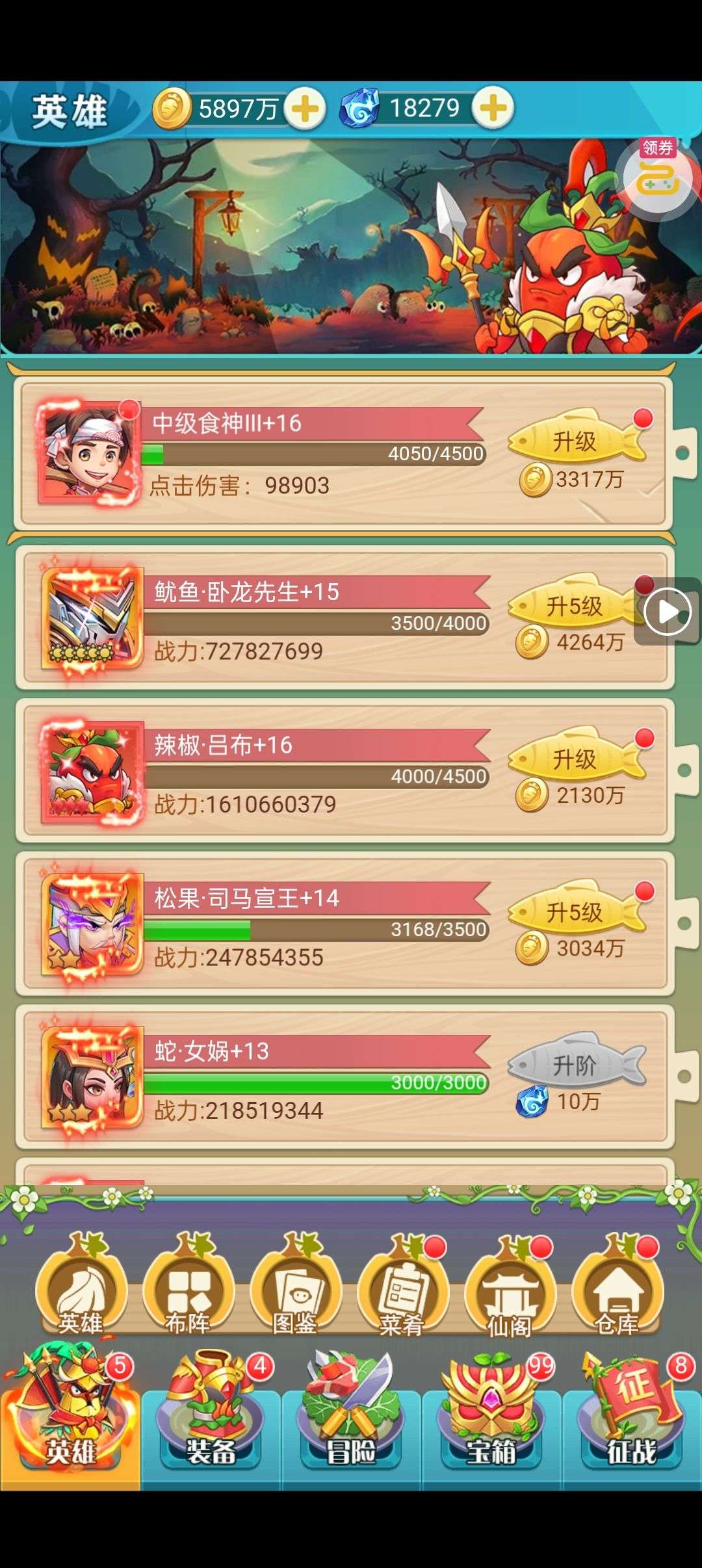Tap the plus button next to 18279 gems
Image resolution: width=702 pixels, height=1568 pixels.
(x=493, y=107)
